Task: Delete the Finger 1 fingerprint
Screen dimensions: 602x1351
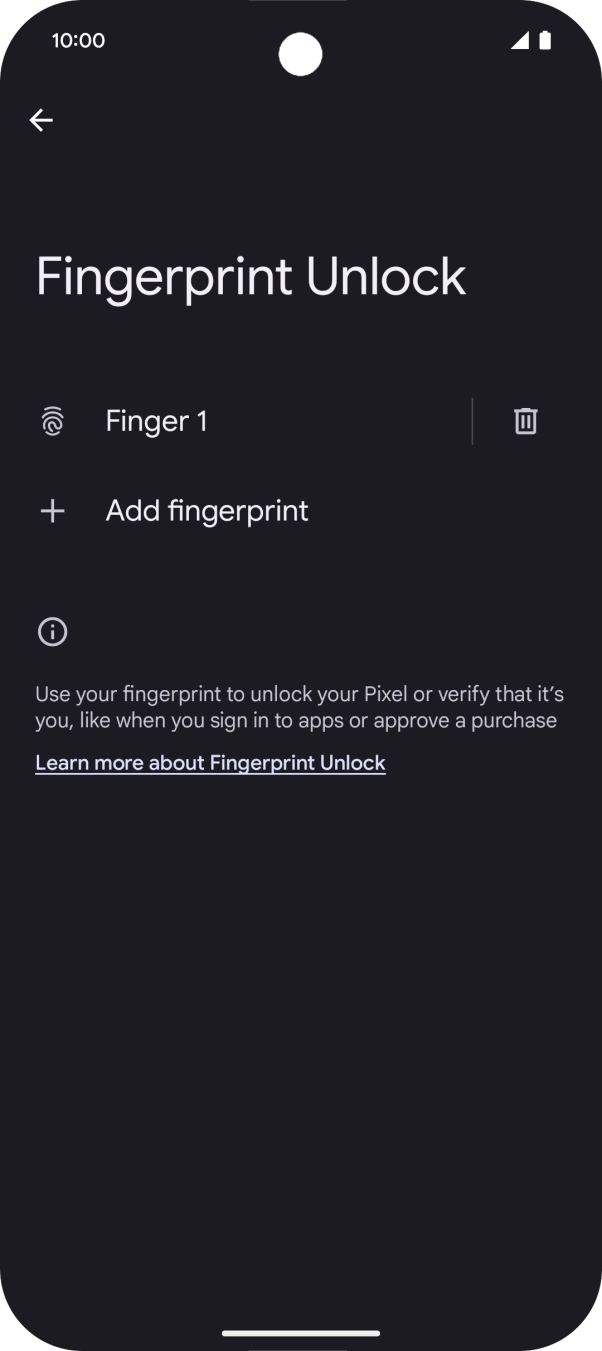Action: [x=525, y=421]
